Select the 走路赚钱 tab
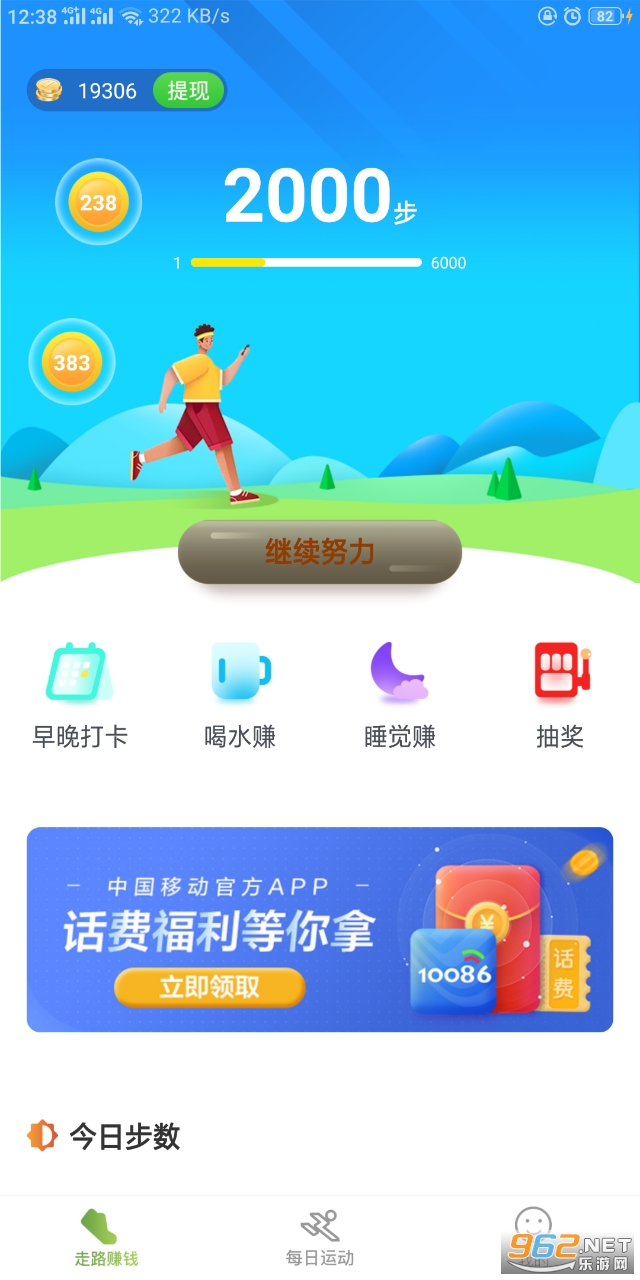This screenshot has height=1280, width=640. pos(105,1238)
